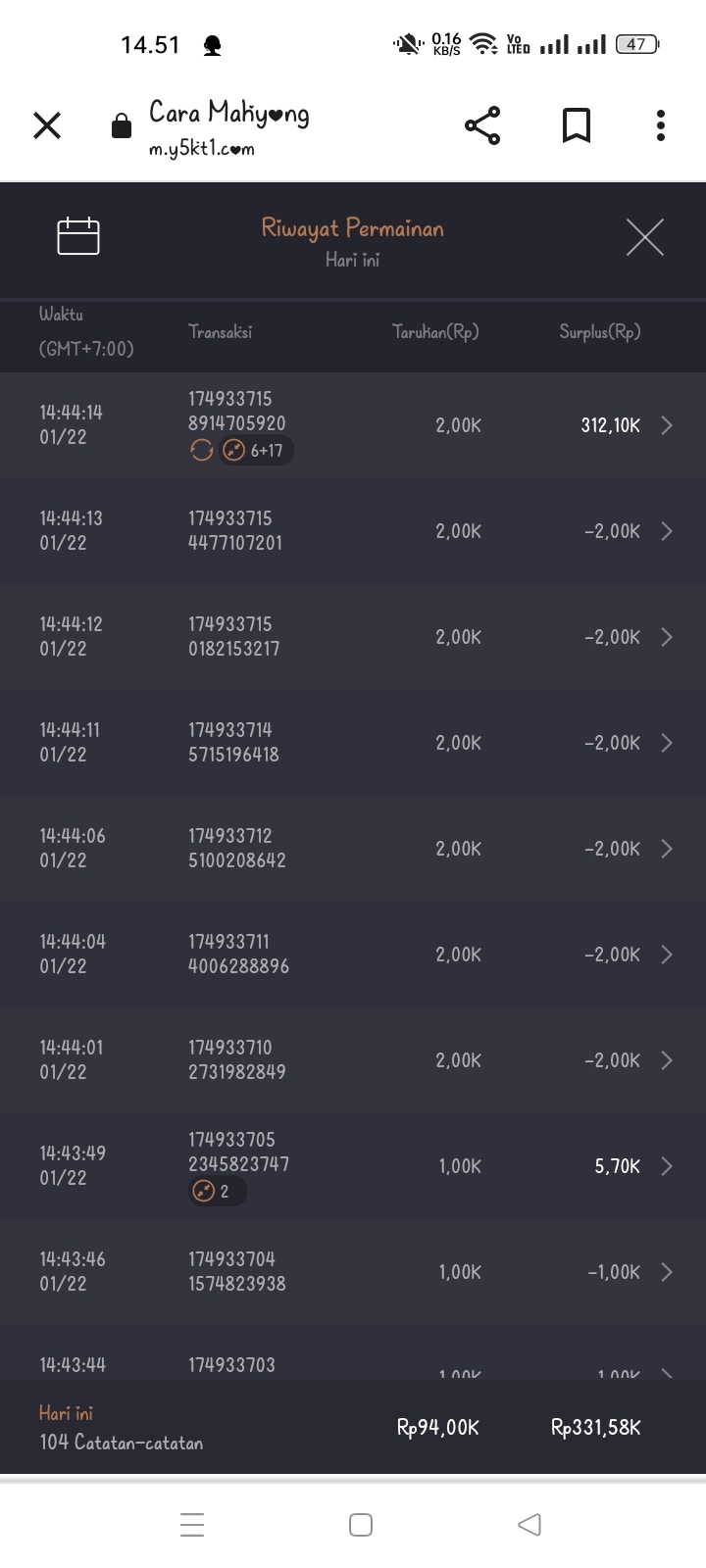Open the calendar date picker
The image size is (706, 1568).
point(78,236)
